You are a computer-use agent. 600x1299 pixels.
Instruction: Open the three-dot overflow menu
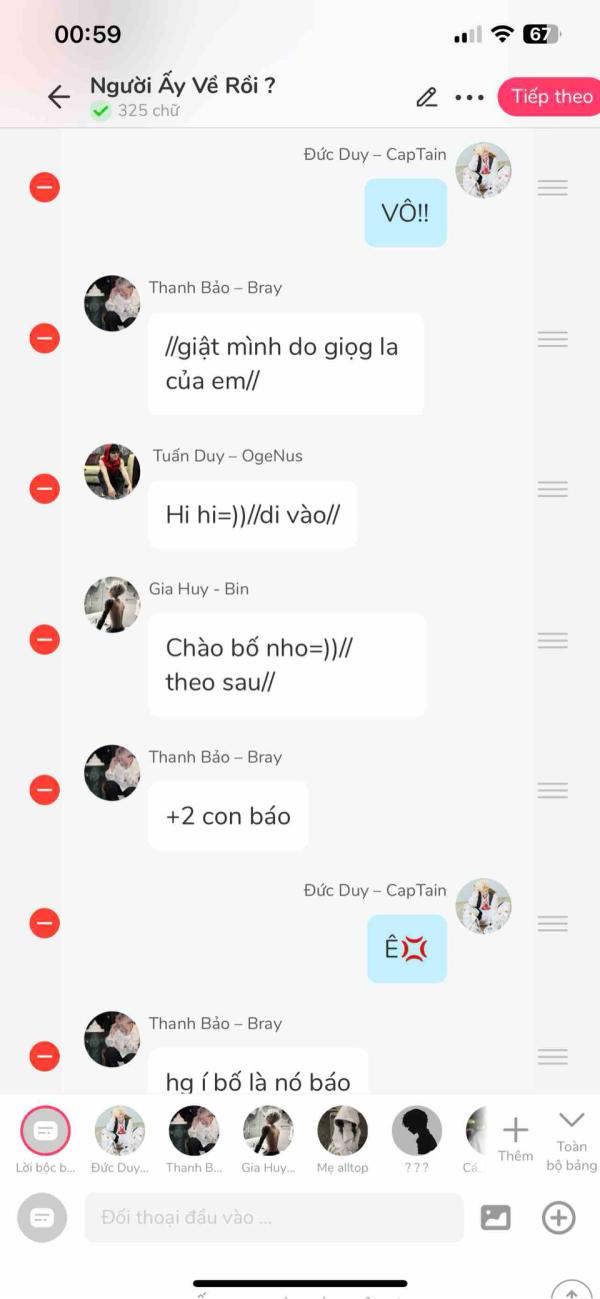(x=469, y=97)
